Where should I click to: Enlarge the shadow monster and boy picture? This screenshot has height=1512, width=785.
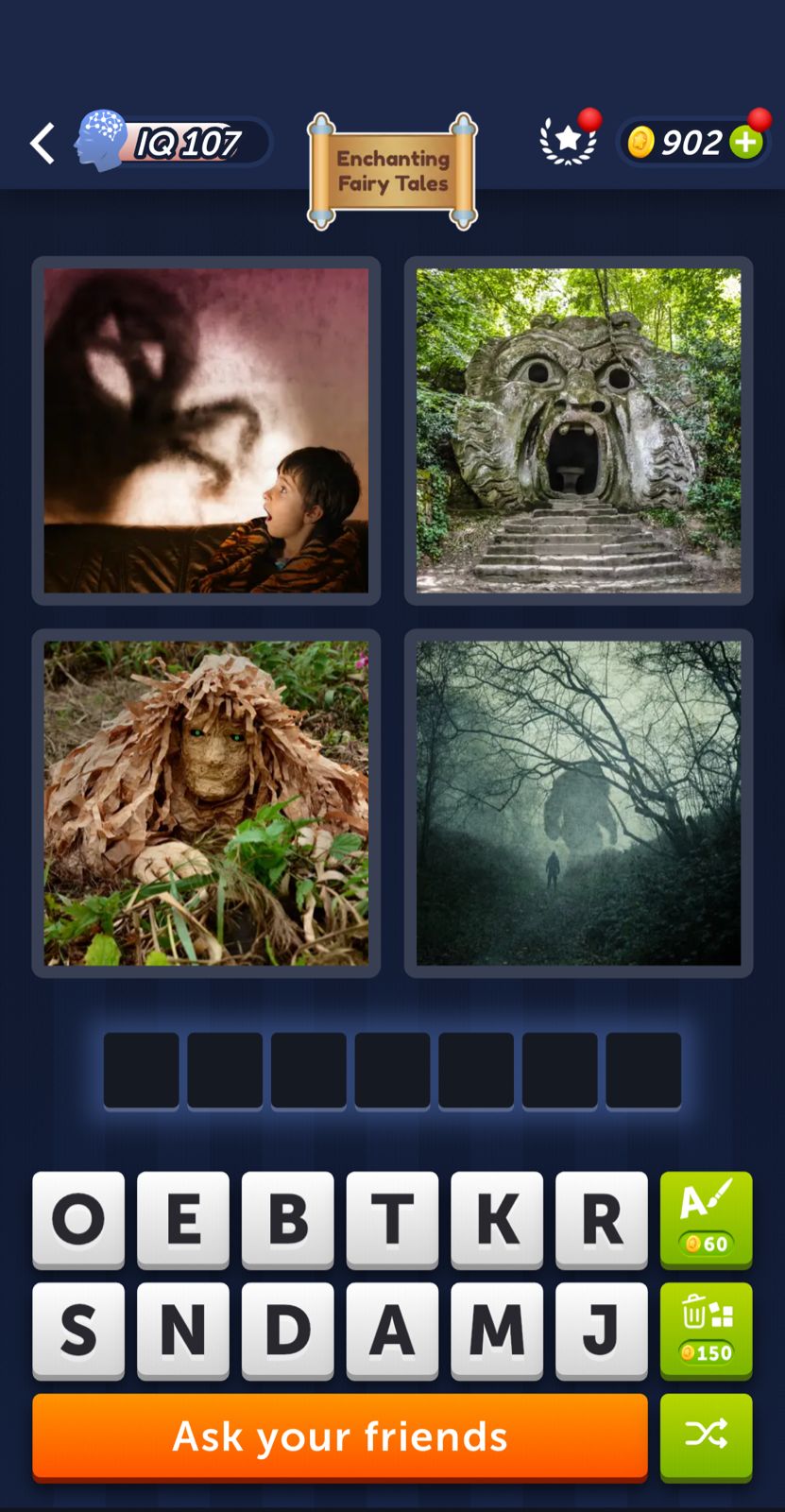(206, 431)
